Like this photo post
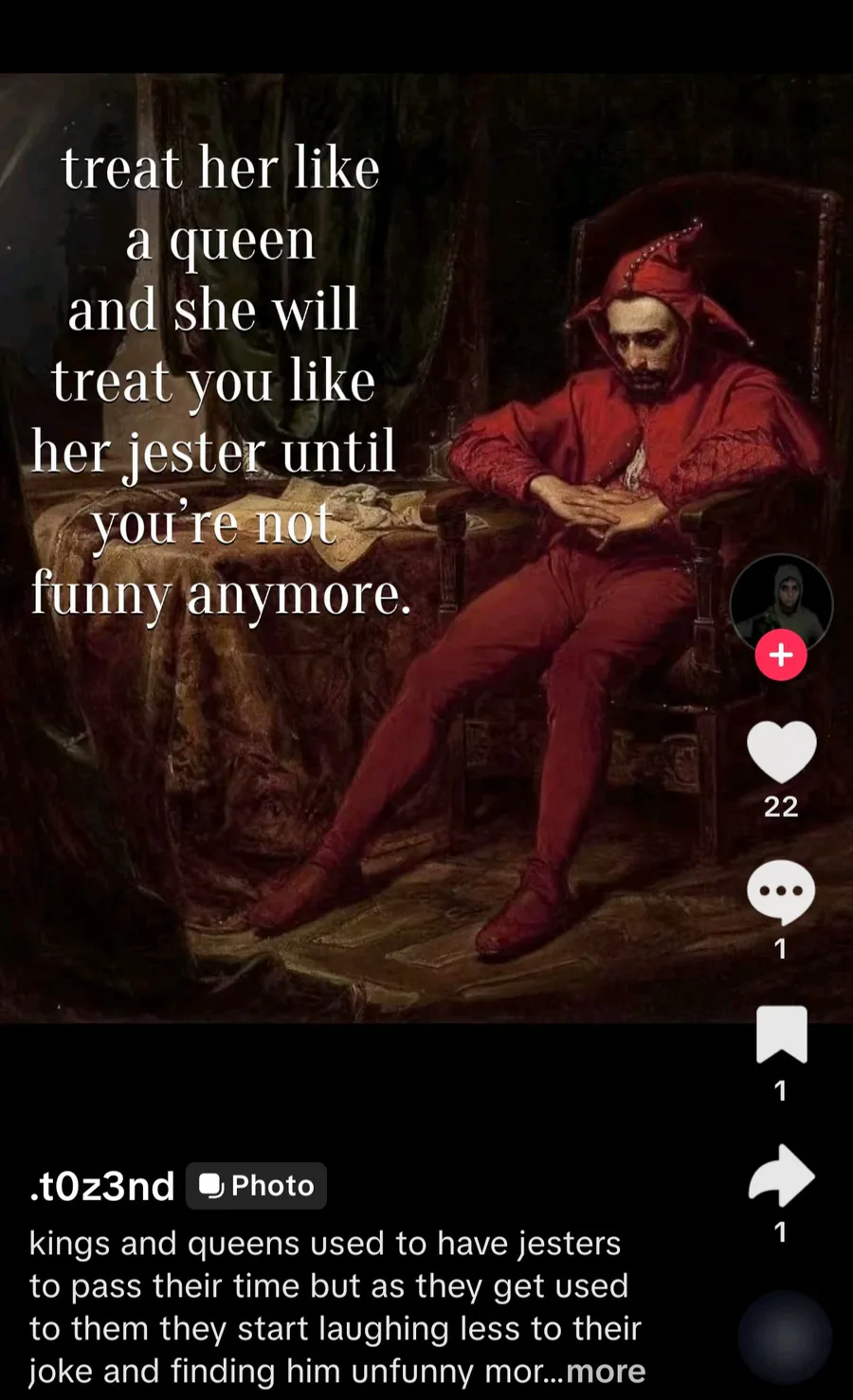This screenshot has width=853, height=1400. [781, 751]
